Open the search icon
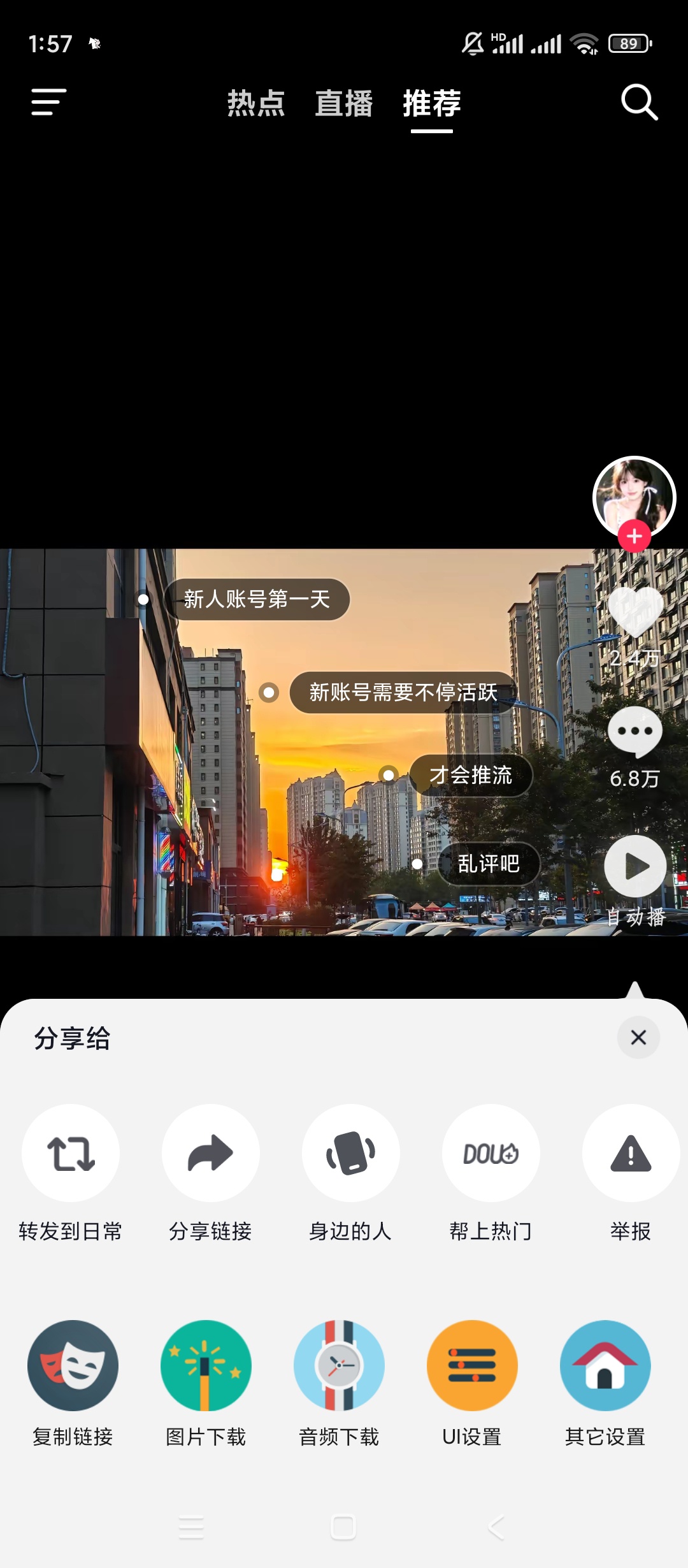The height and width of the screenshot is (1568, 688). point(639,102)
